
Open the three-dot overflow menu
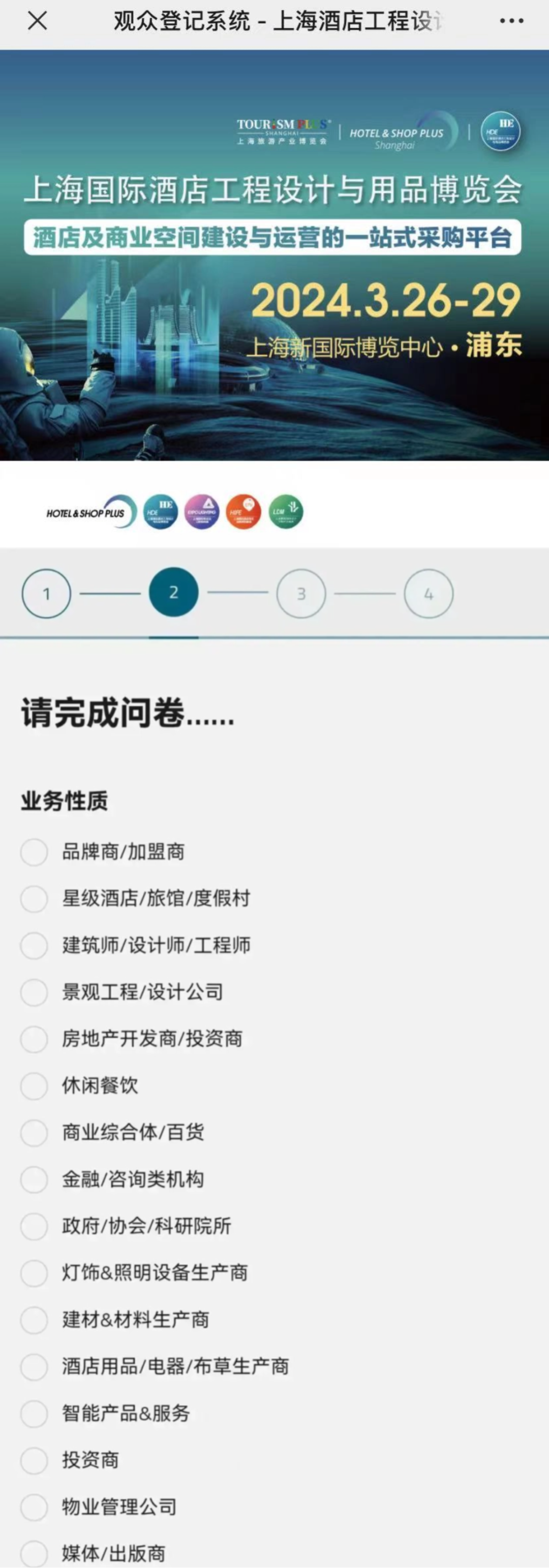pyautogui.click(x=511, y=21)
